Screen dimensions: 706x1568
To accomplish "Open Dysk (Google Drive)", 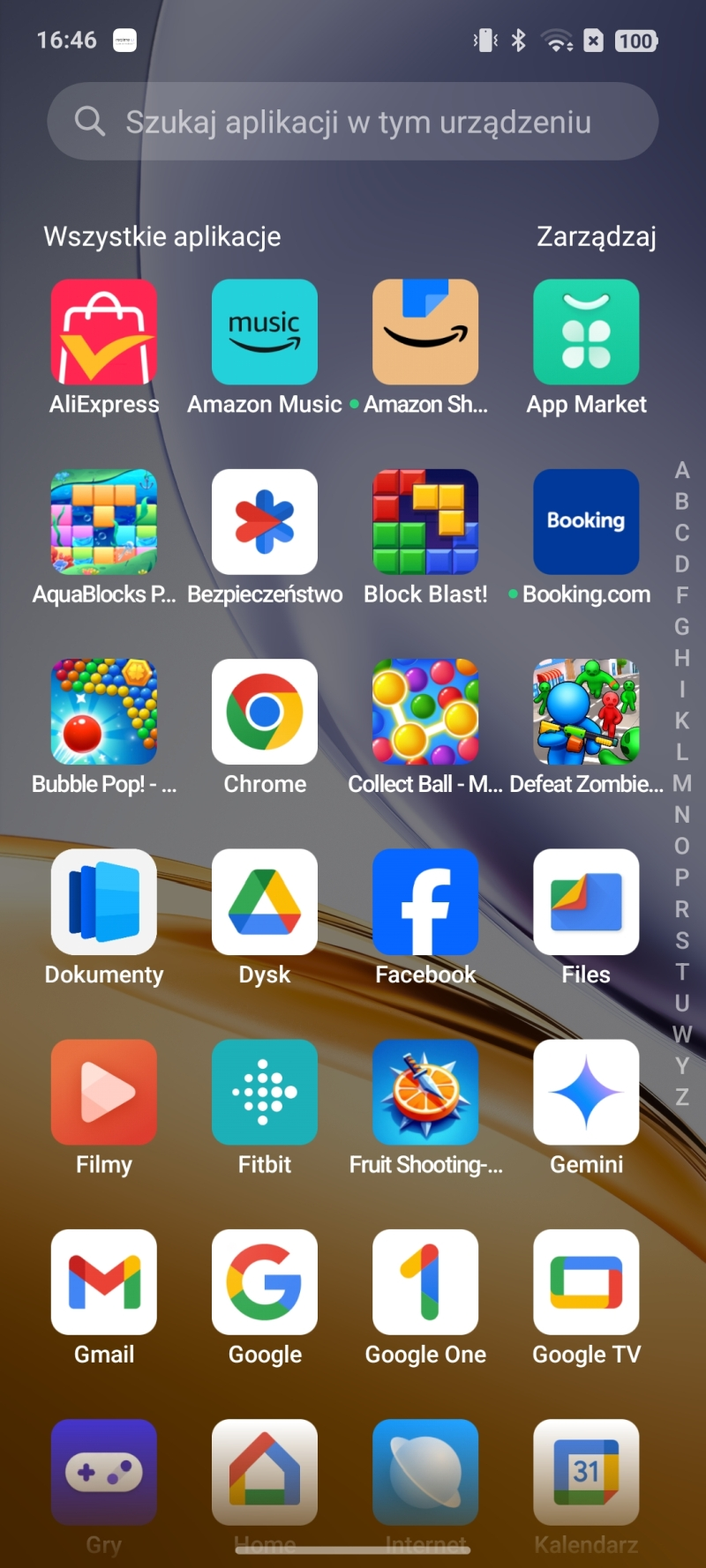I will pos(265,902).
